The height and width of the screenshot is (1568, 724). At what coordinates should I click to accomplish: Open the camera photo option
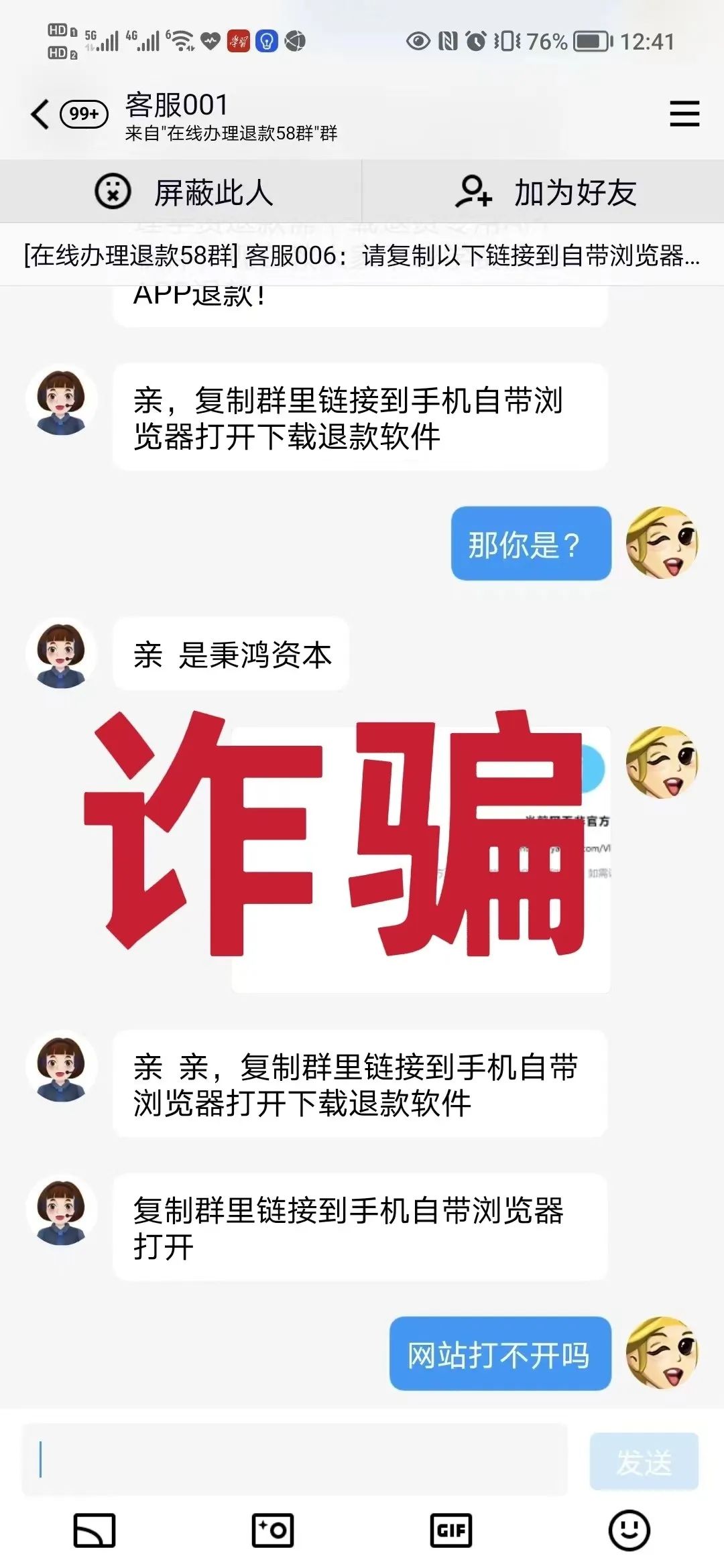coord(272,1530)
